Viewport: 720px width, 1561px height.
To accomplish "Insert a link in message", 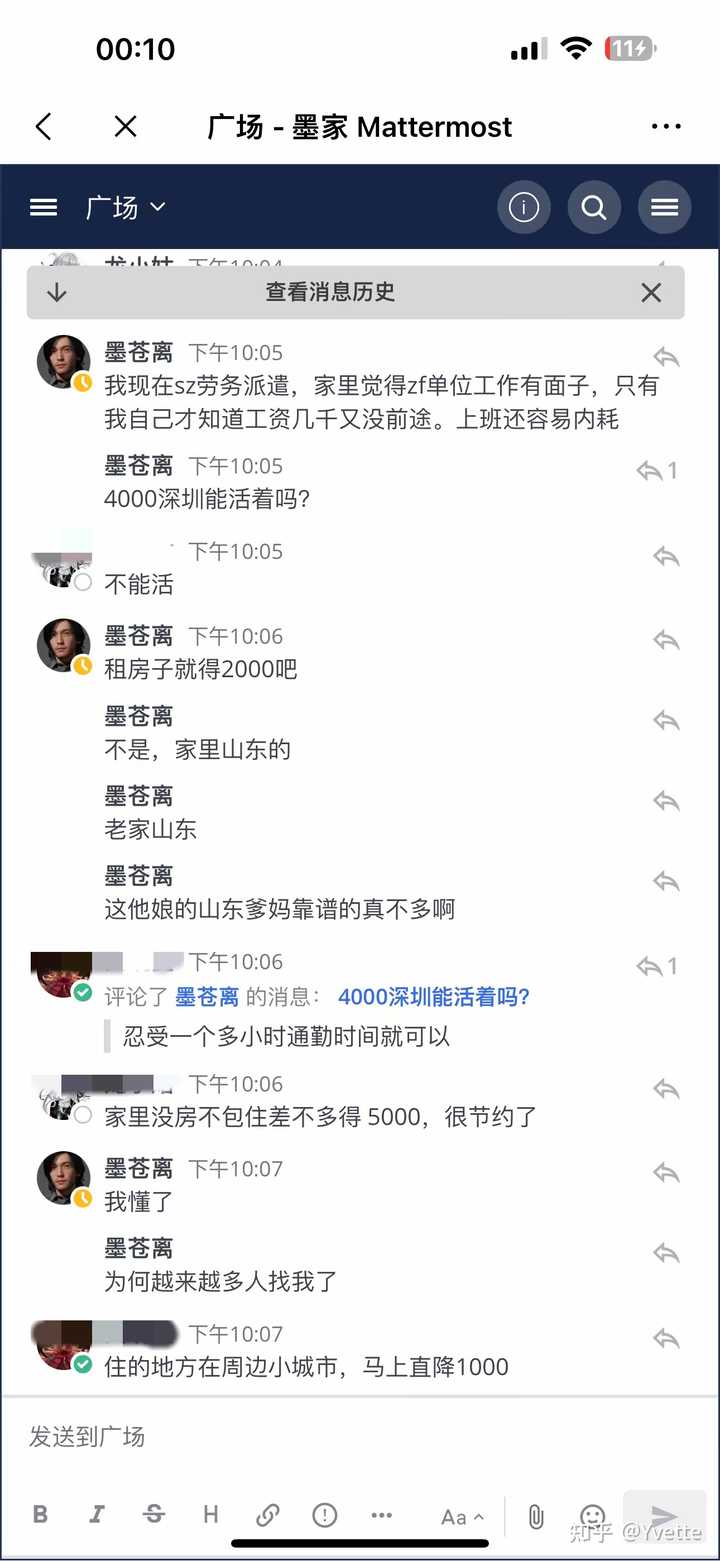I will coord(267,1514).
